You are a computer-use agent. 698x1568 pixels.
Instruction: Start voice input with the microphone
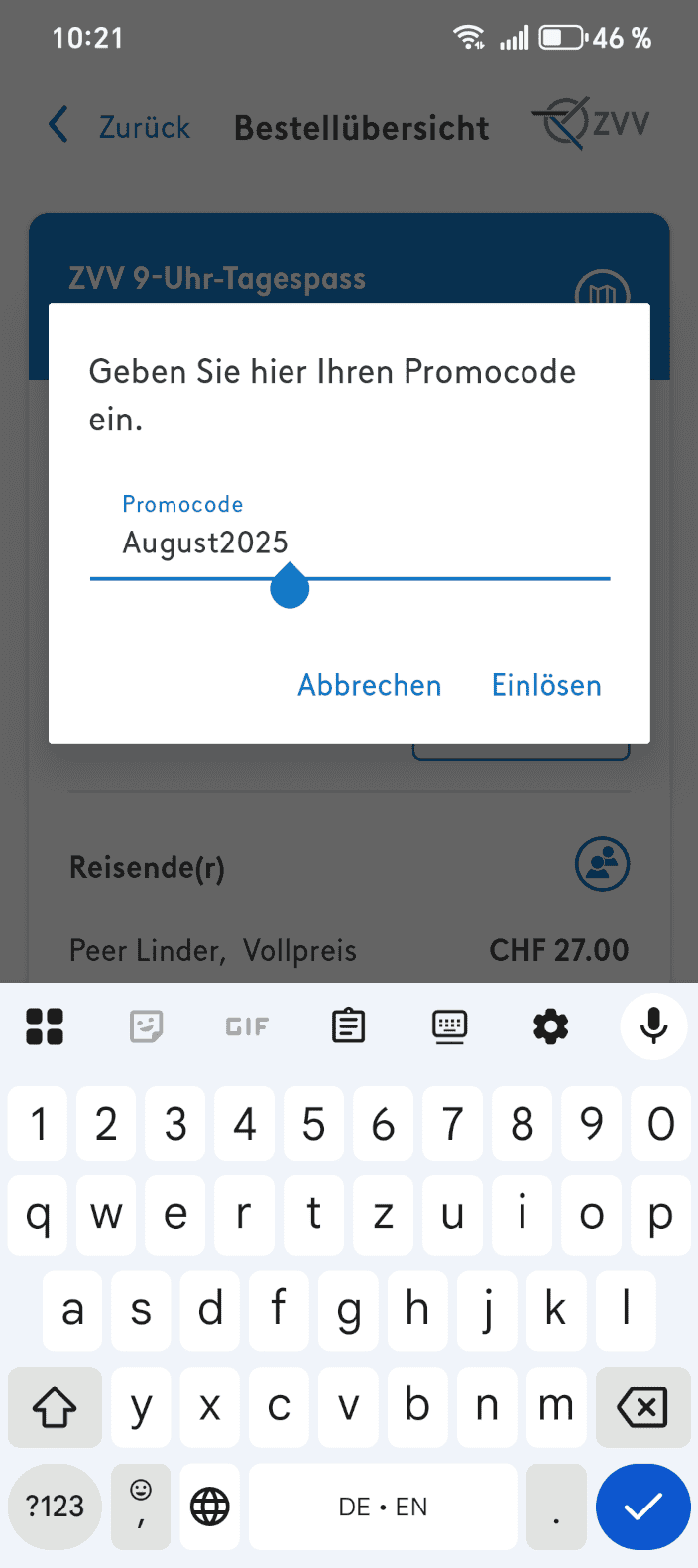pyautogui.click(x=653, y=1026)
